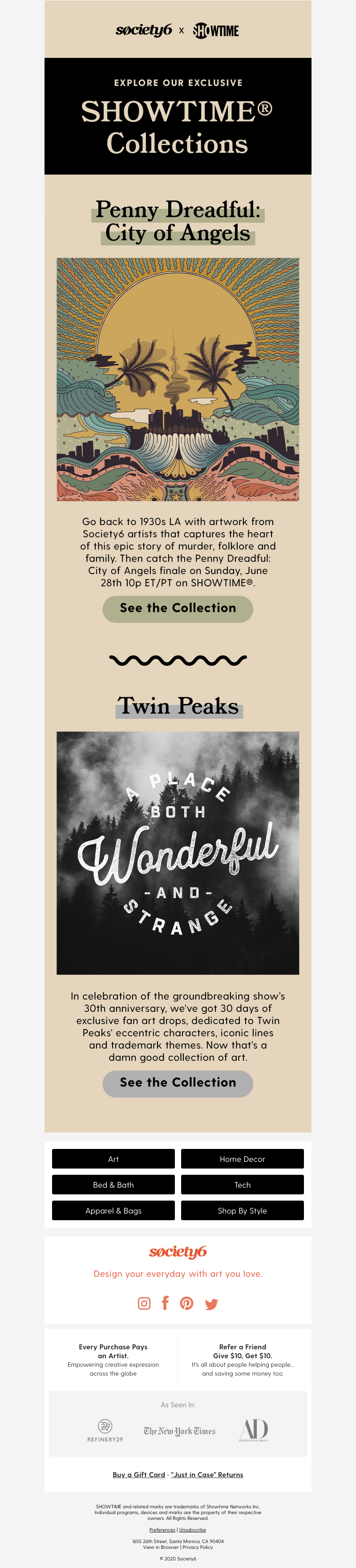Browse the Art category

pyautogui.click(x=113, y=1159)
